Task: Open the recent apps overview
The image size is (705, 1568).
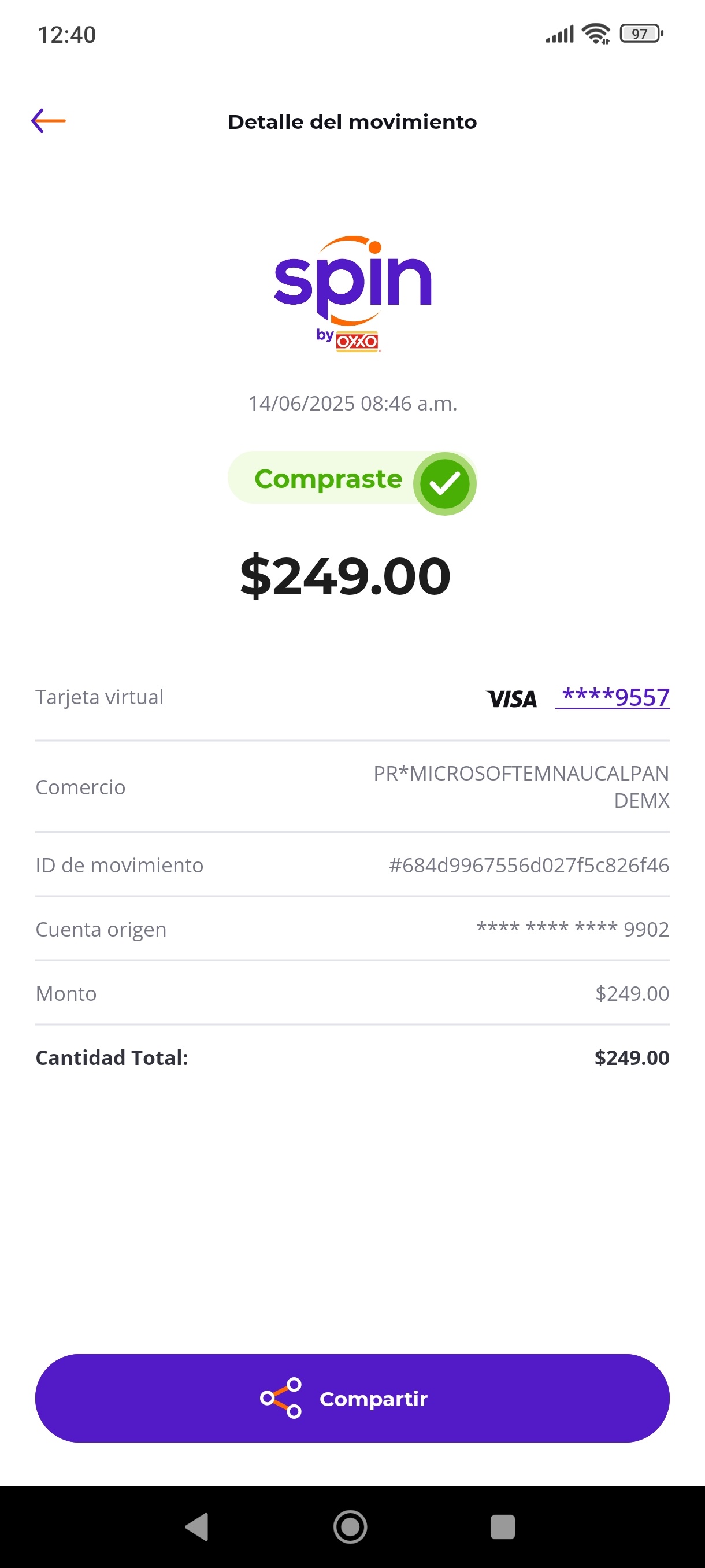Action: (502, 1526)
